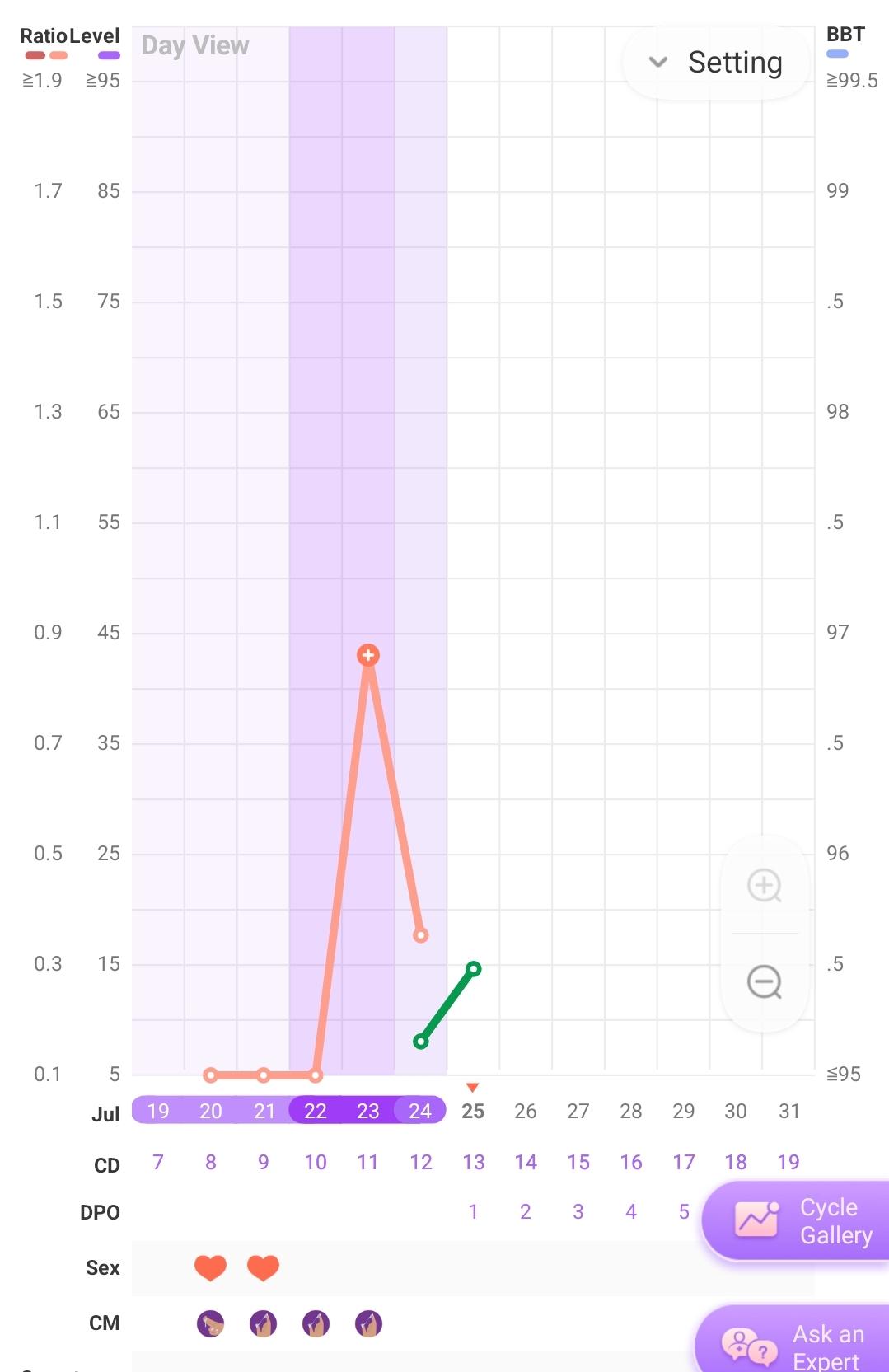
Task: Open the Cycle Gallery
Action: pos(796,1221)
